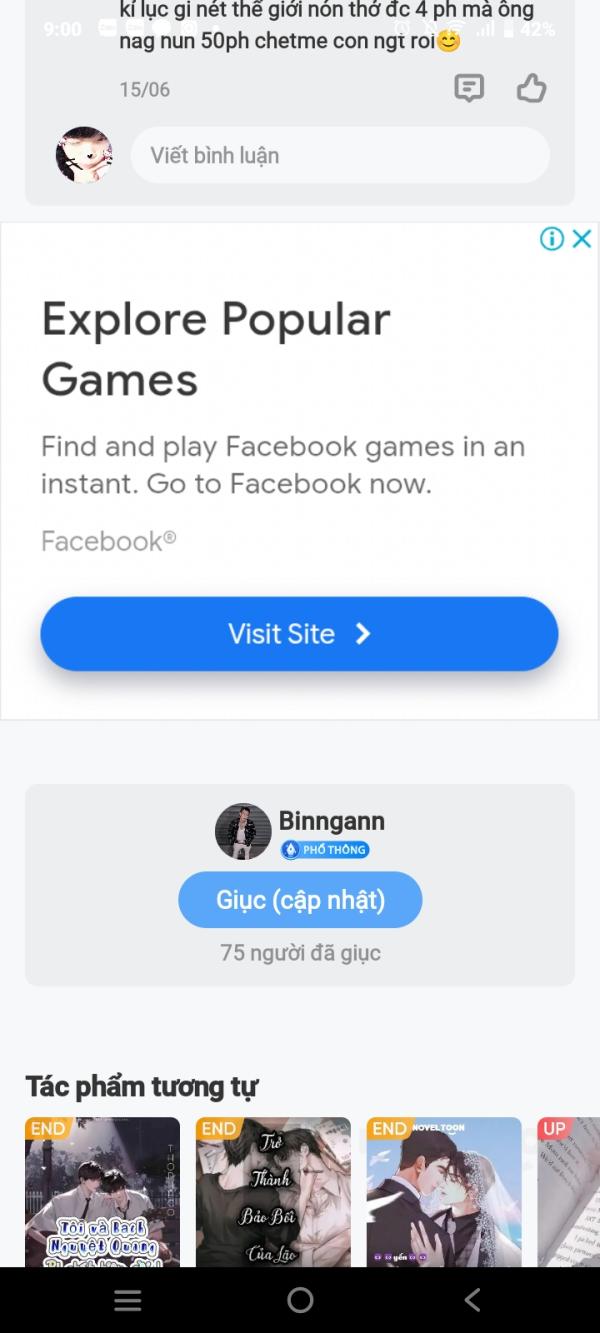
Task: Tap the Viết bình luận comment field
Action: click(340, 155)
